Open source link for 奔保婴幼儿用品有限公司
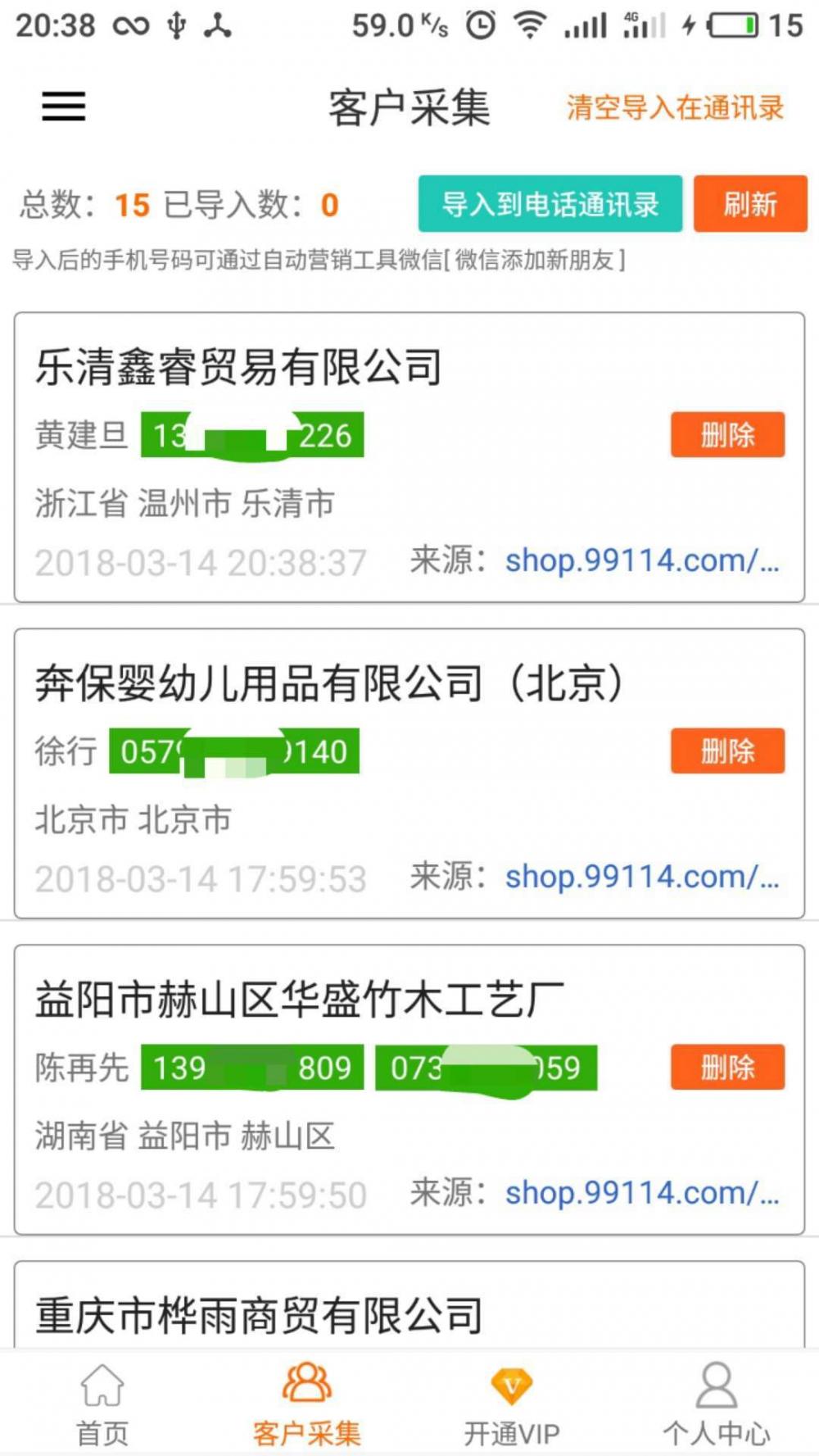Image resolution: width=819 pixels, height=1456 pixels. pyautogui.click(x=642, y=878)
